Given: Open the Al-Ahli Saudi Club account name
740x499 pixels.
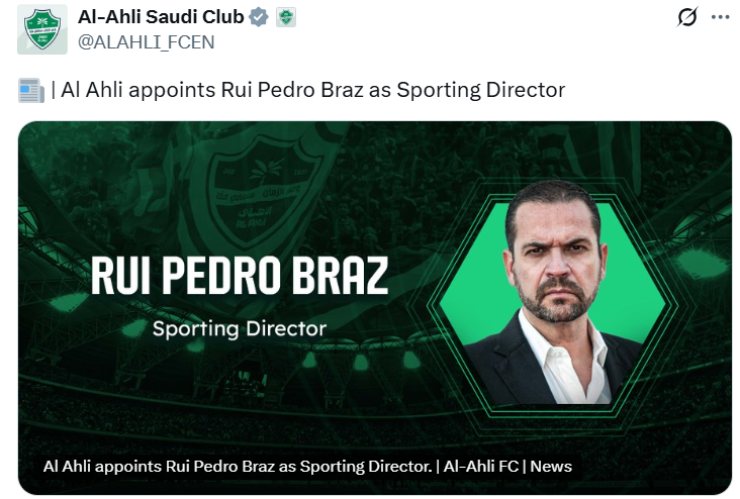Looking at the screenshot, I should (160, 17).
